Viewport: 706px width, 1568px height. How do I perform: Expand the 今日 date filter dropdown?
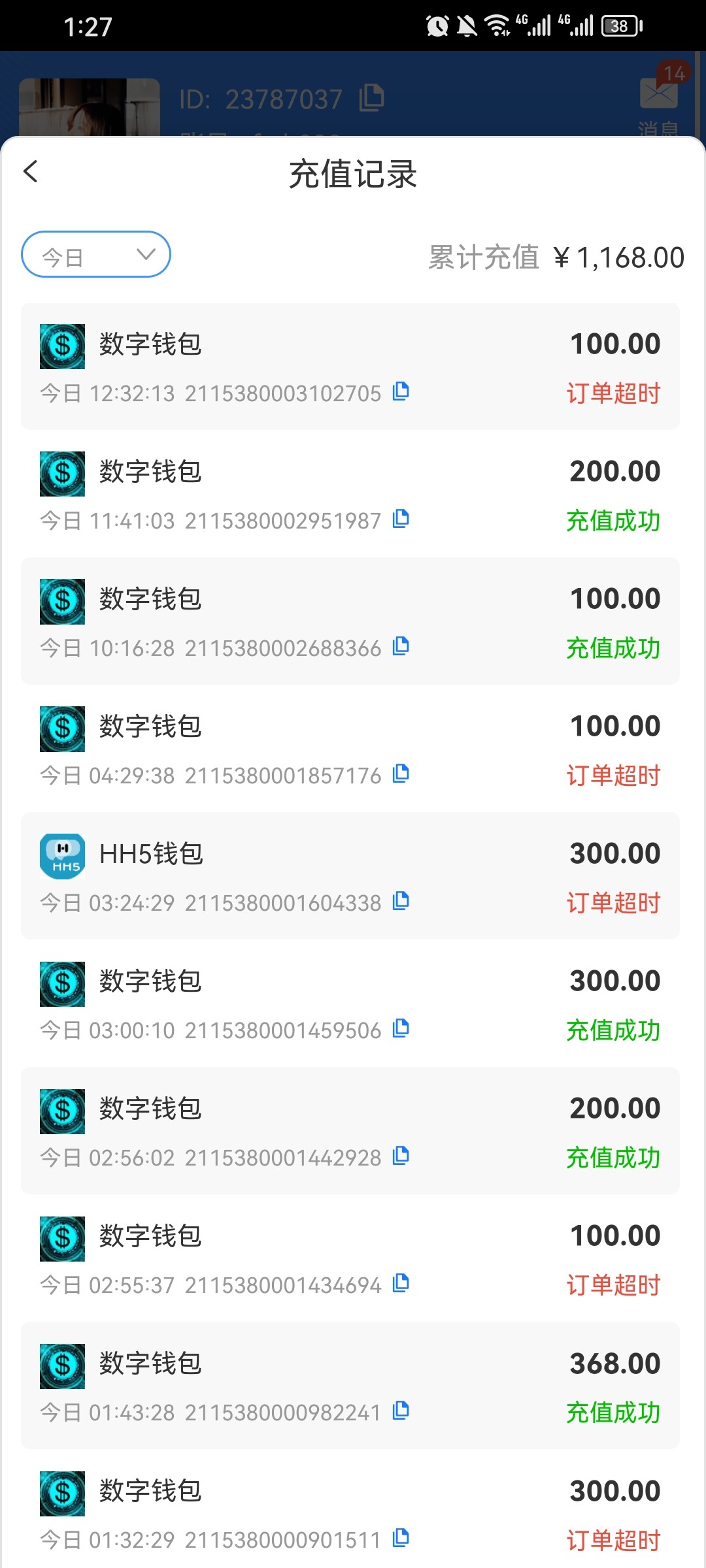click(96, 255)
